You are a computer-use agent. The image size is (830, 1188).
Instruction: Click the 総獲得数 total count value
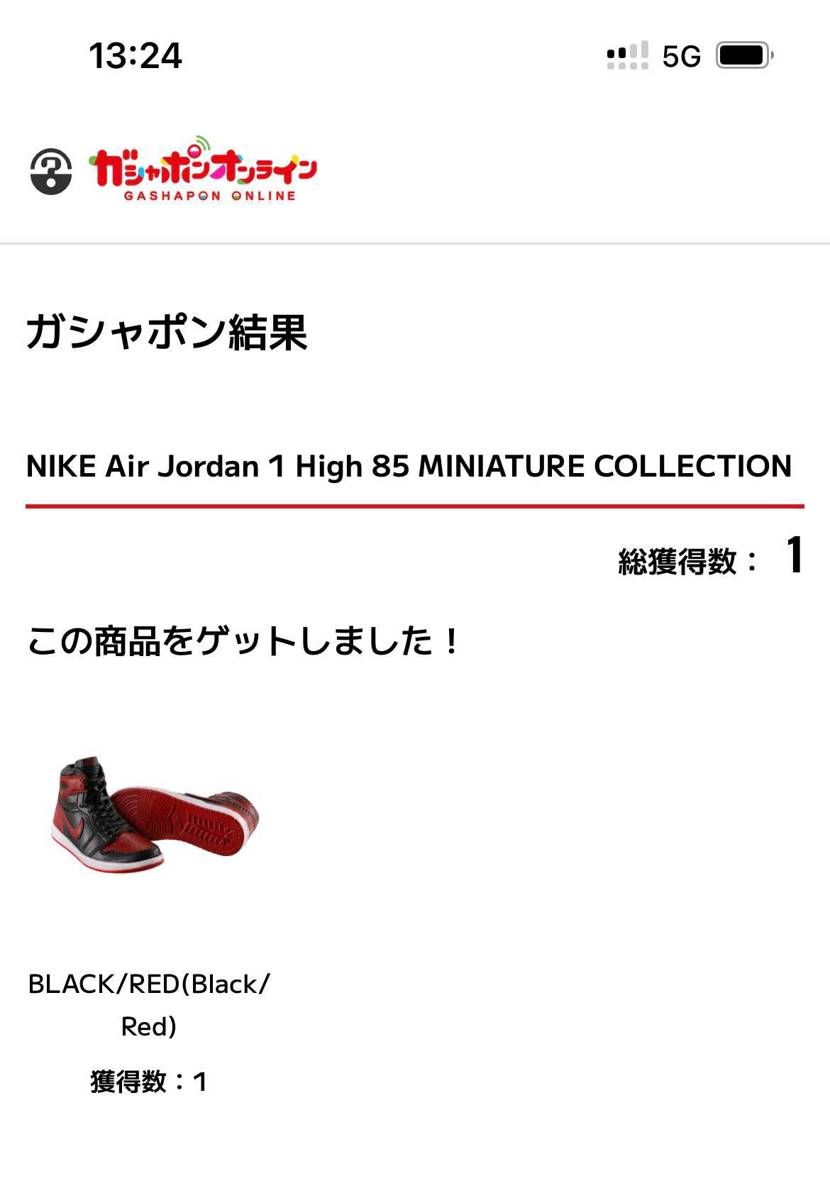(x=793, y=558)
